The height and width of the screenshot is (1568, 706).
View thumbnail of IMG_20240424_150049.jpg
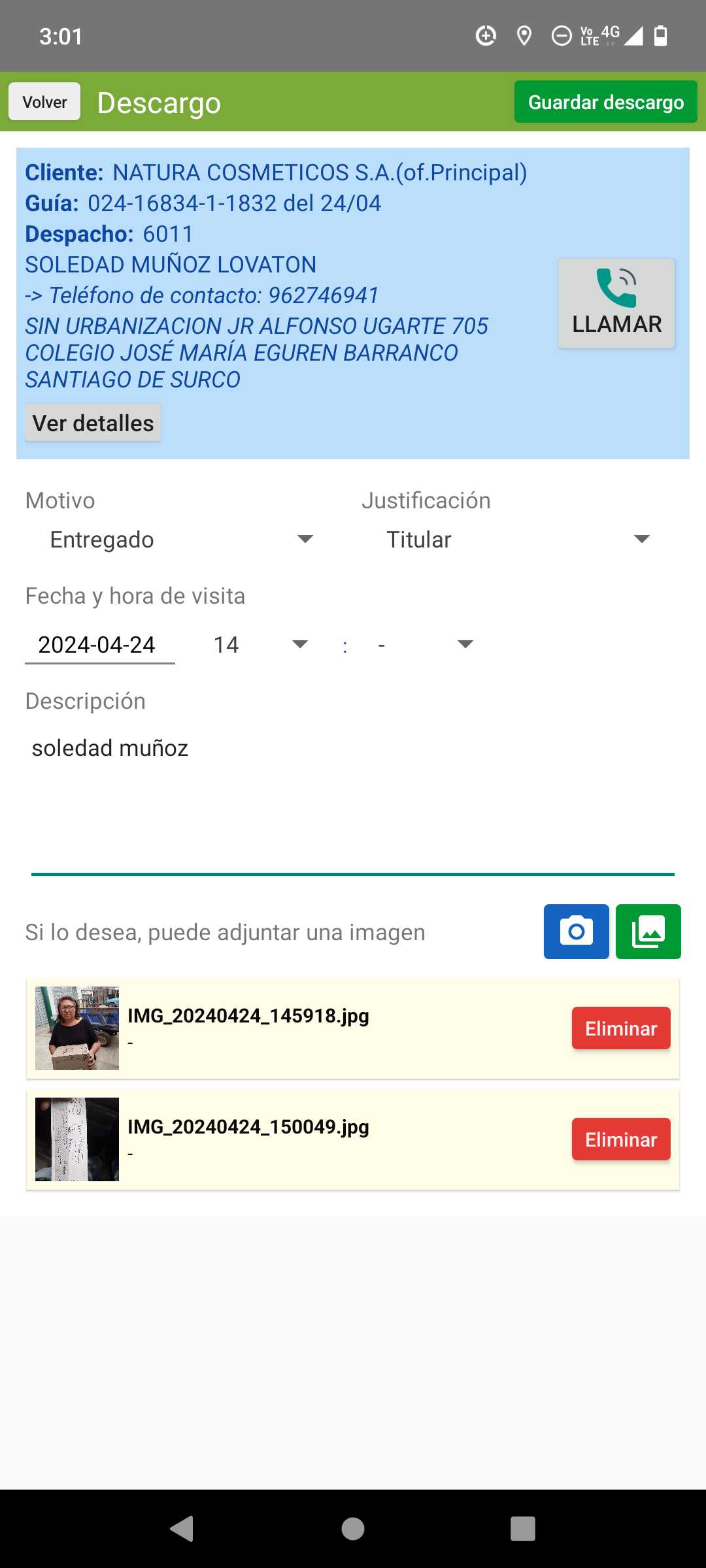coord(77,1139)
